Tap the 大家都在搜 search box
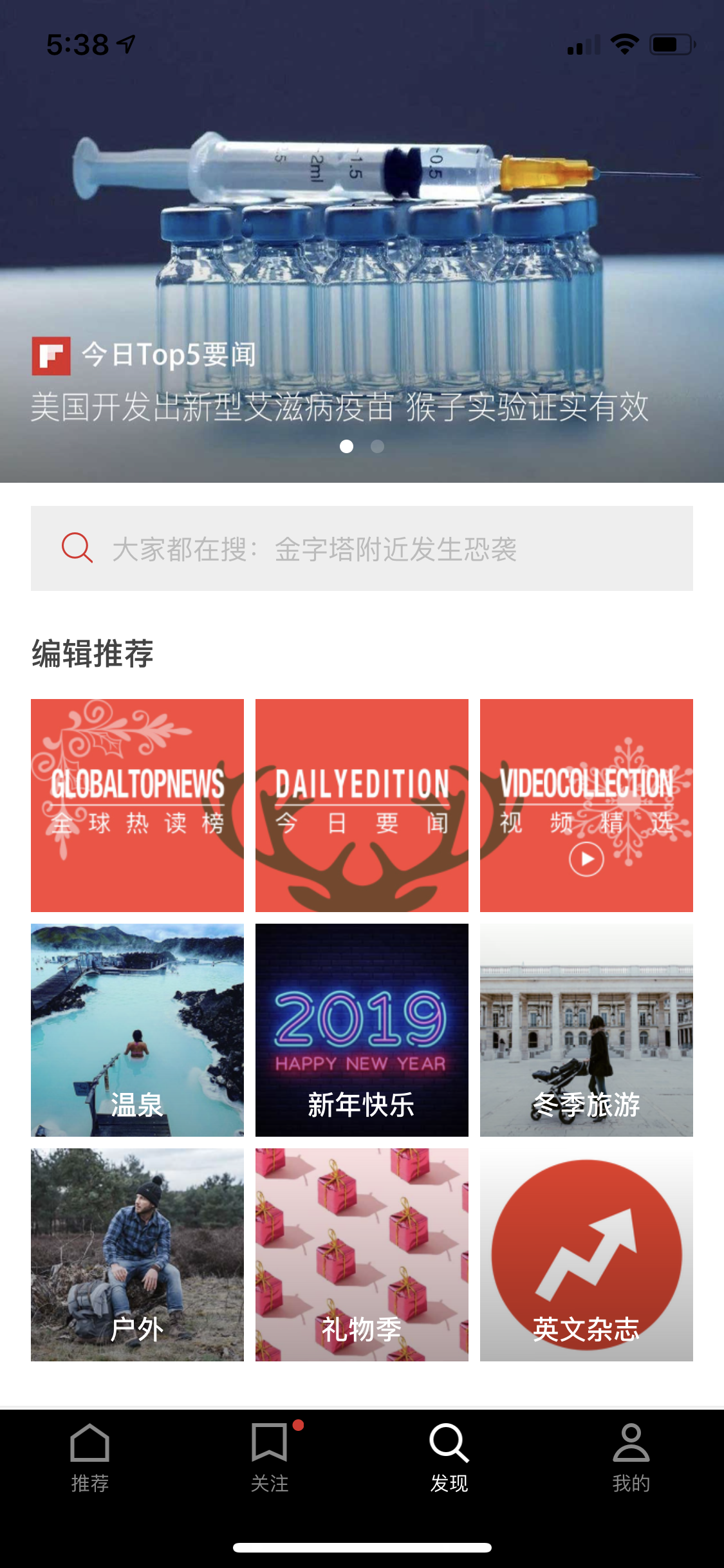Screen dimensions: 724x1568 362,548
